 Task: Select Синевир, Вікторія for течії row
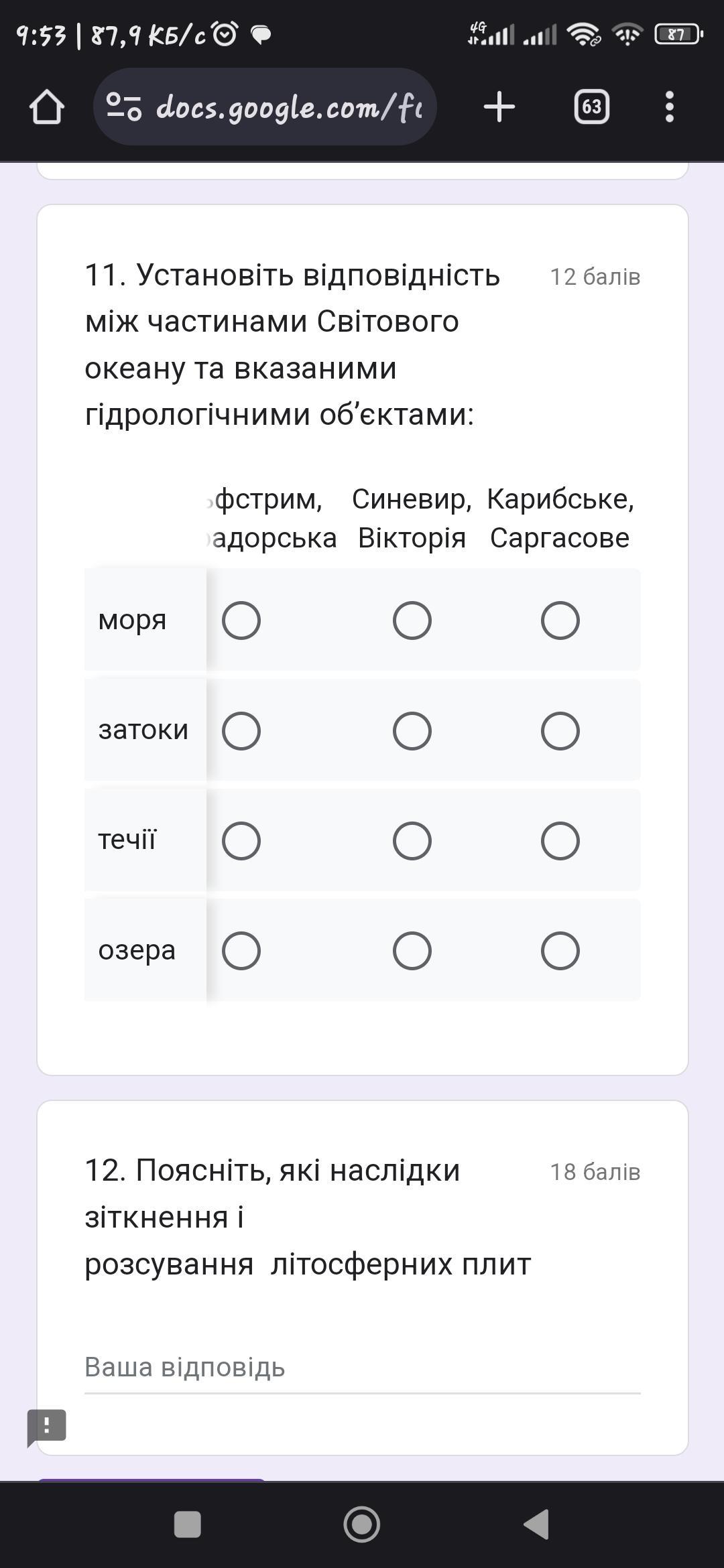(x=412, y=841)
